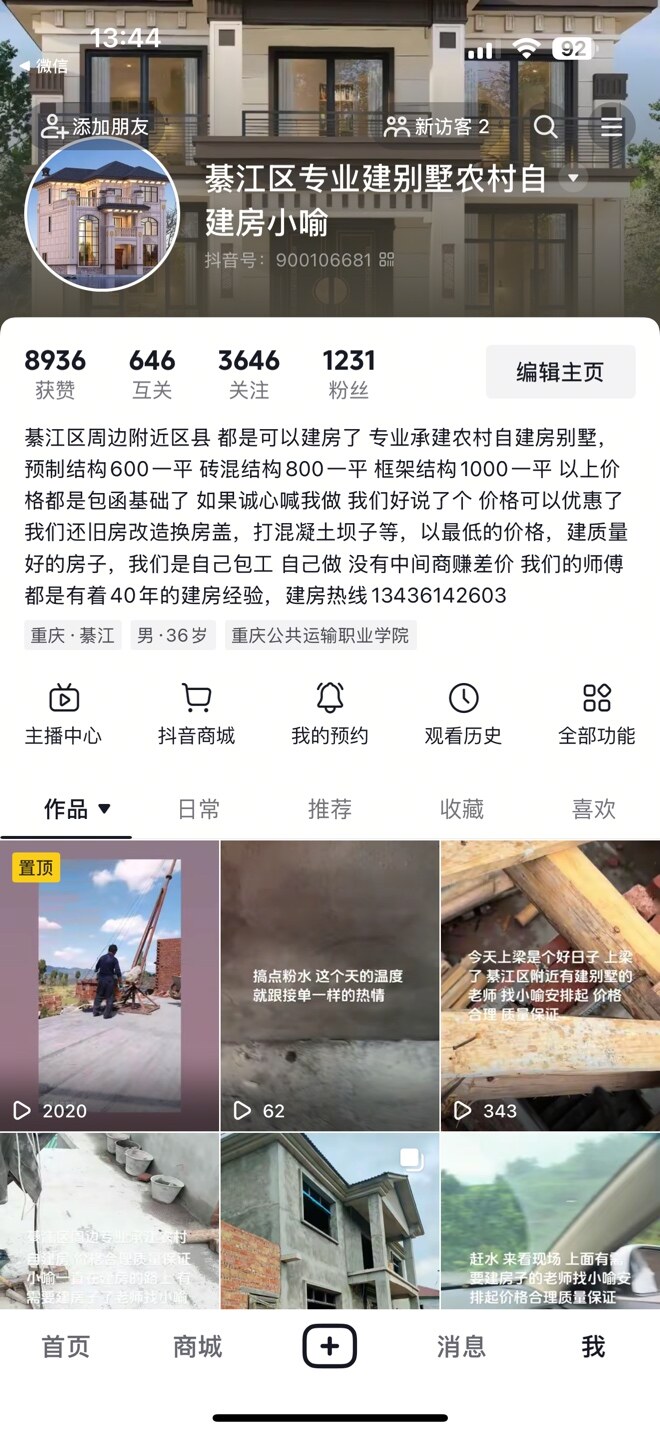660x1434 pixels.
Task: Go to the 首页 home tab
Action: pyautogui.click(x=66, y=1347)
